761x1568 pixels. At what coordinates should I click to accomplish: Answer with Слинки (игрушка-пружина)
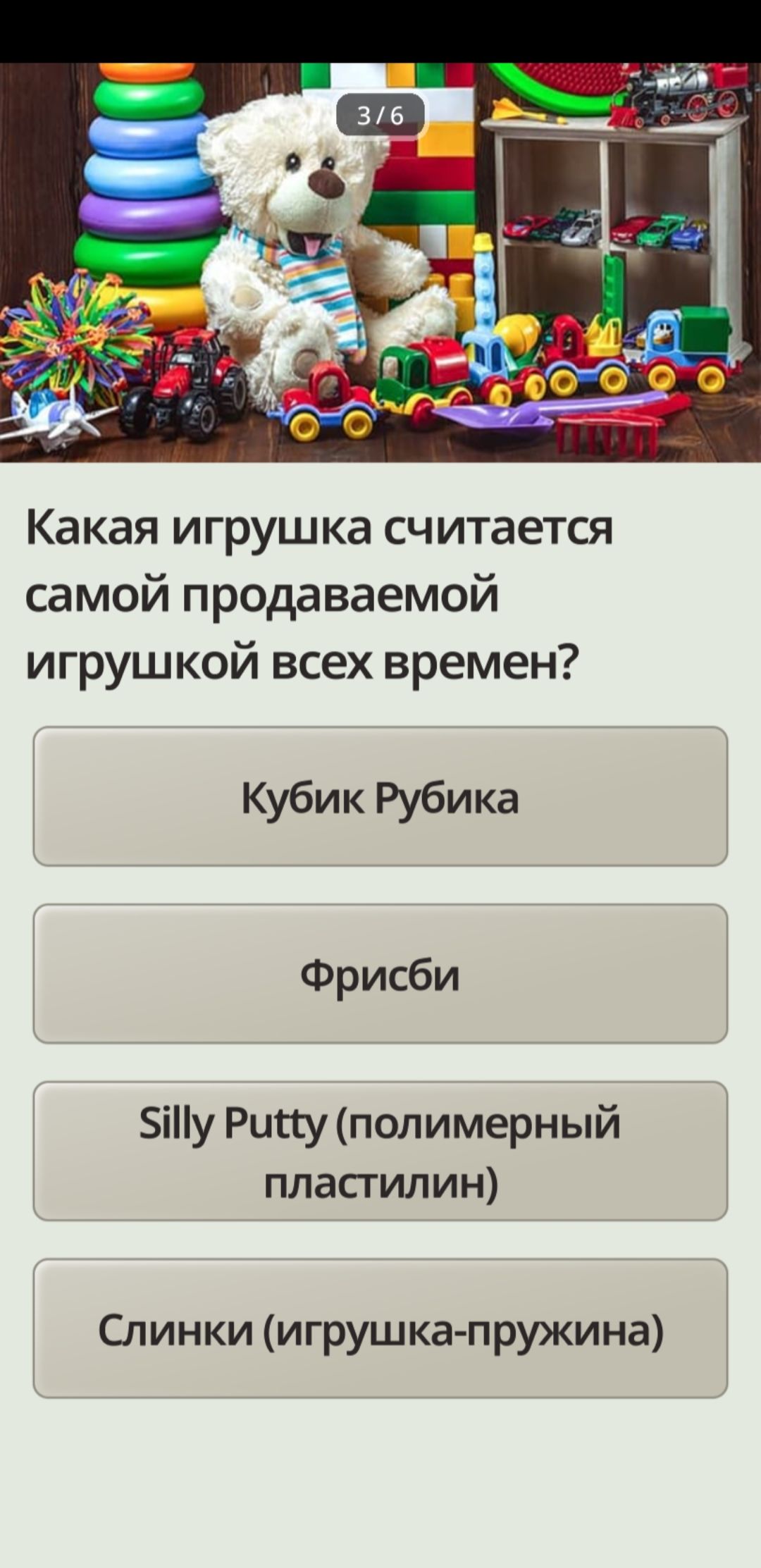click(380, 1329)
